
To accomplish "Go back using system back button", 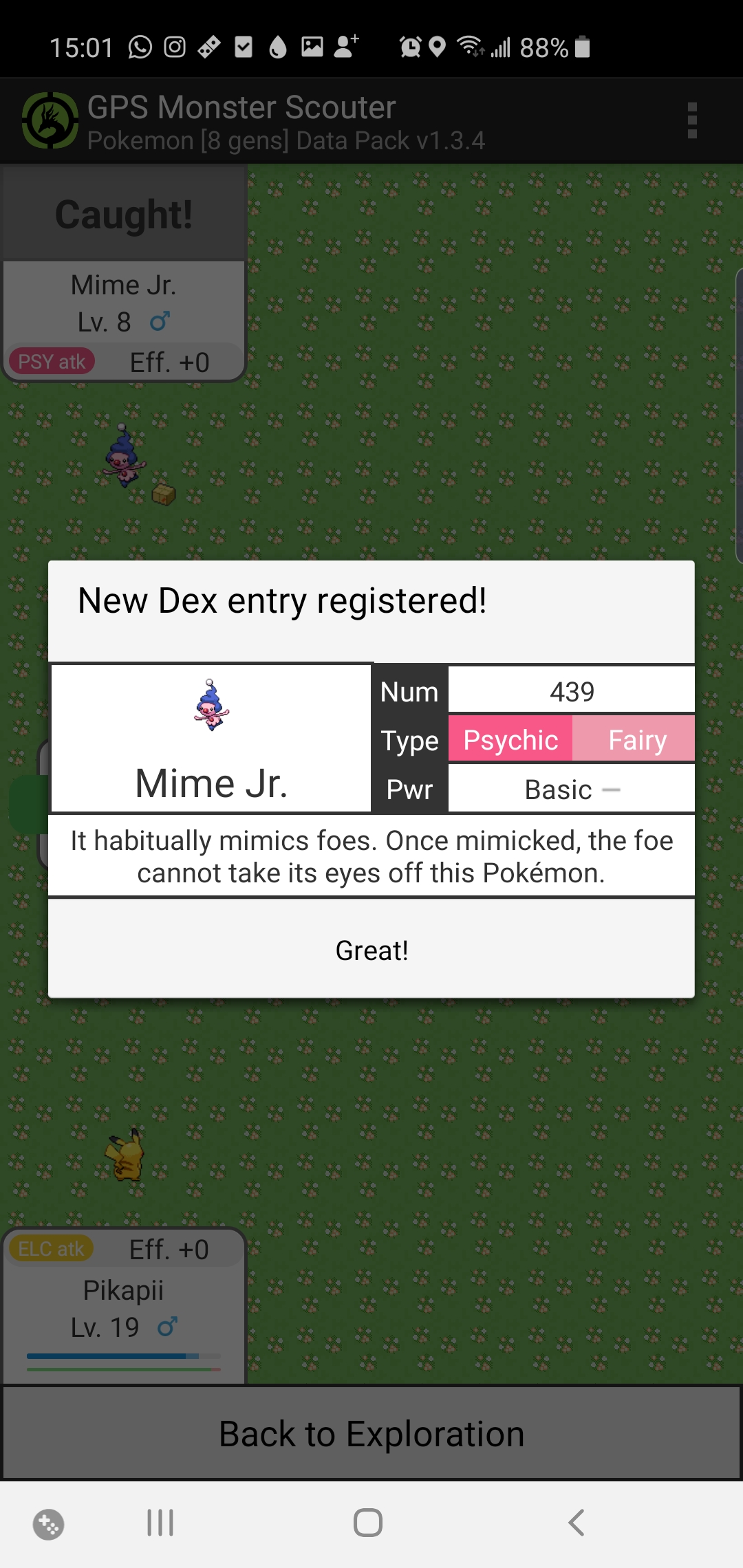I will click(x=577, y=1523).
